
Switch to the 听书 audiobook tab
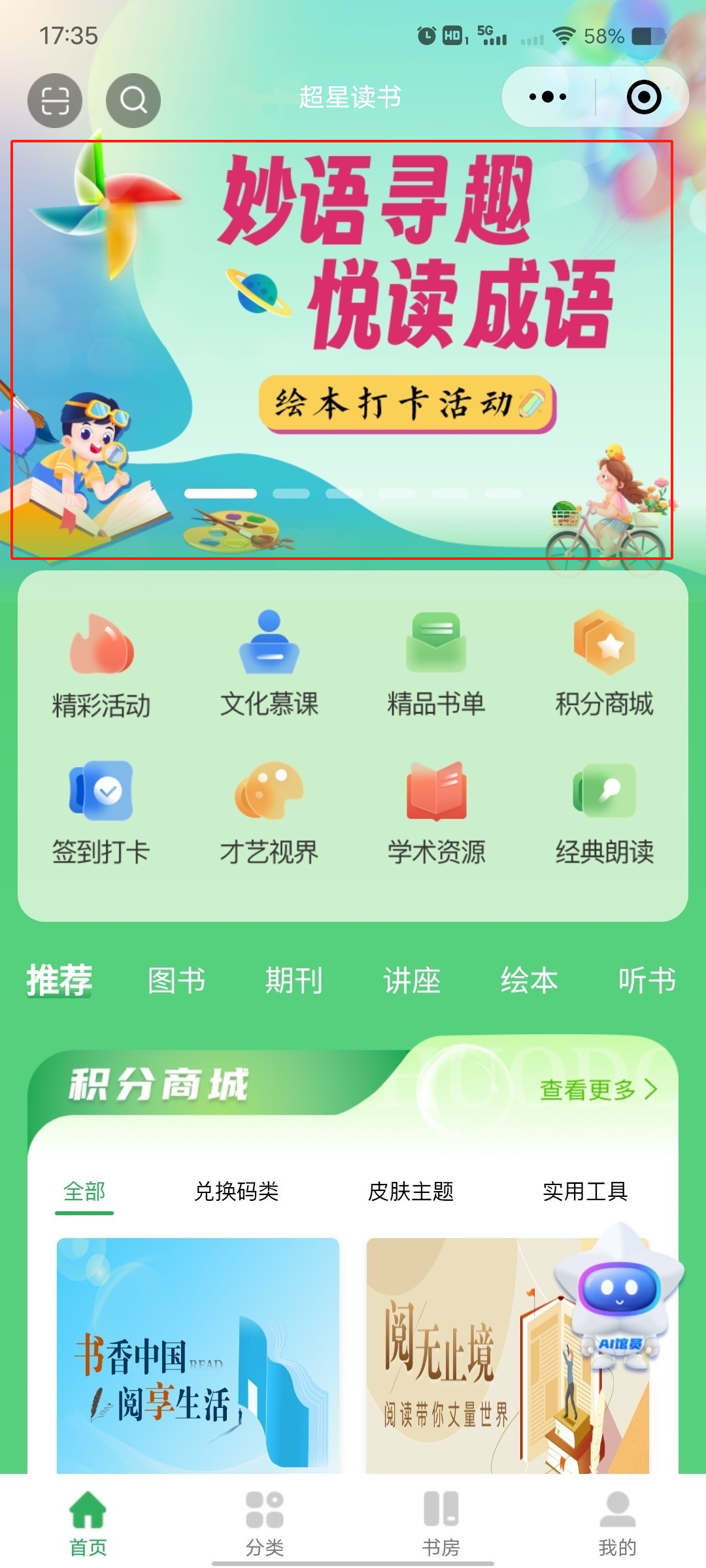pos(648,981)
